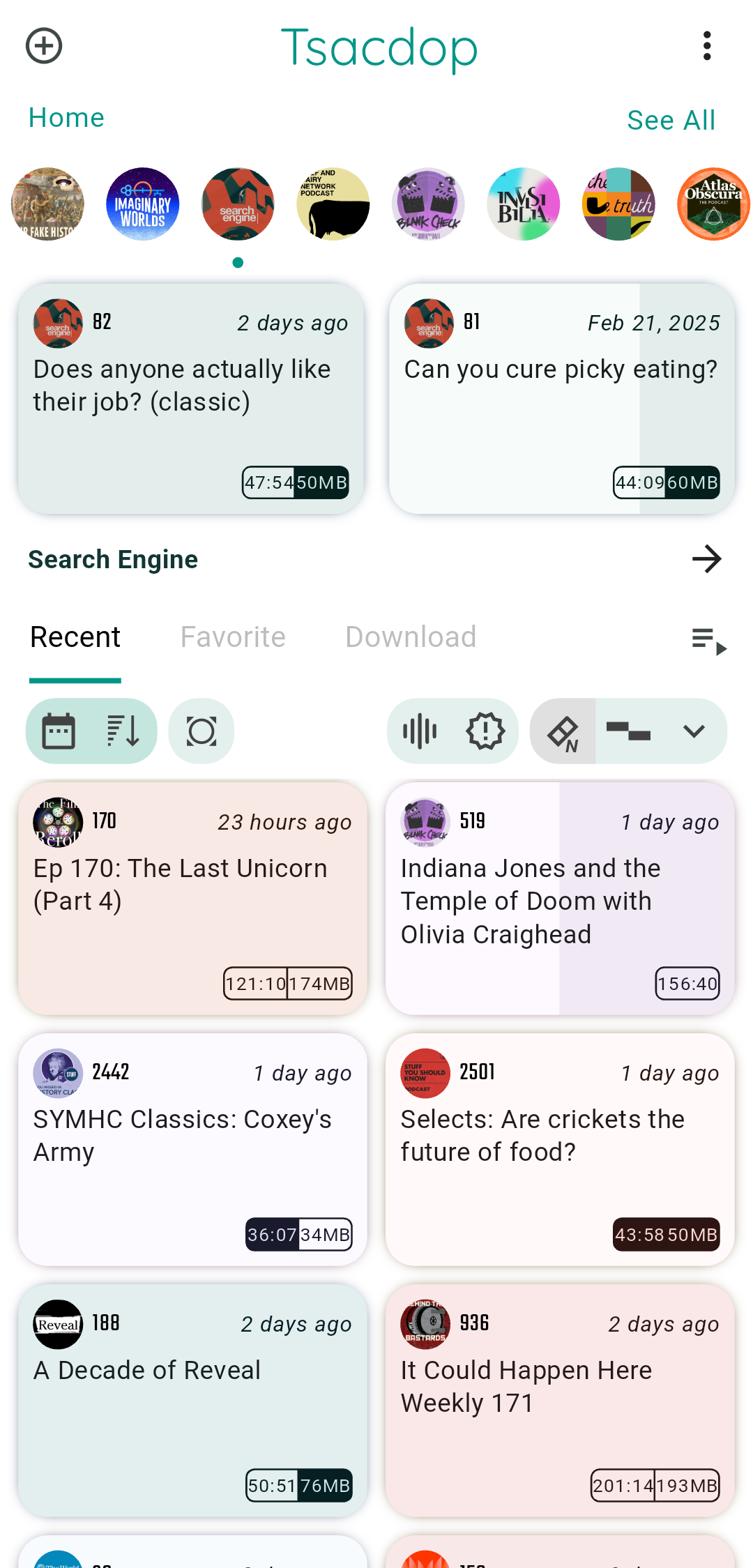Image resolution: width=753 pixels, height=1568 pixels.
Task: Tap the circle filter chip
Action: coord(201,731)
